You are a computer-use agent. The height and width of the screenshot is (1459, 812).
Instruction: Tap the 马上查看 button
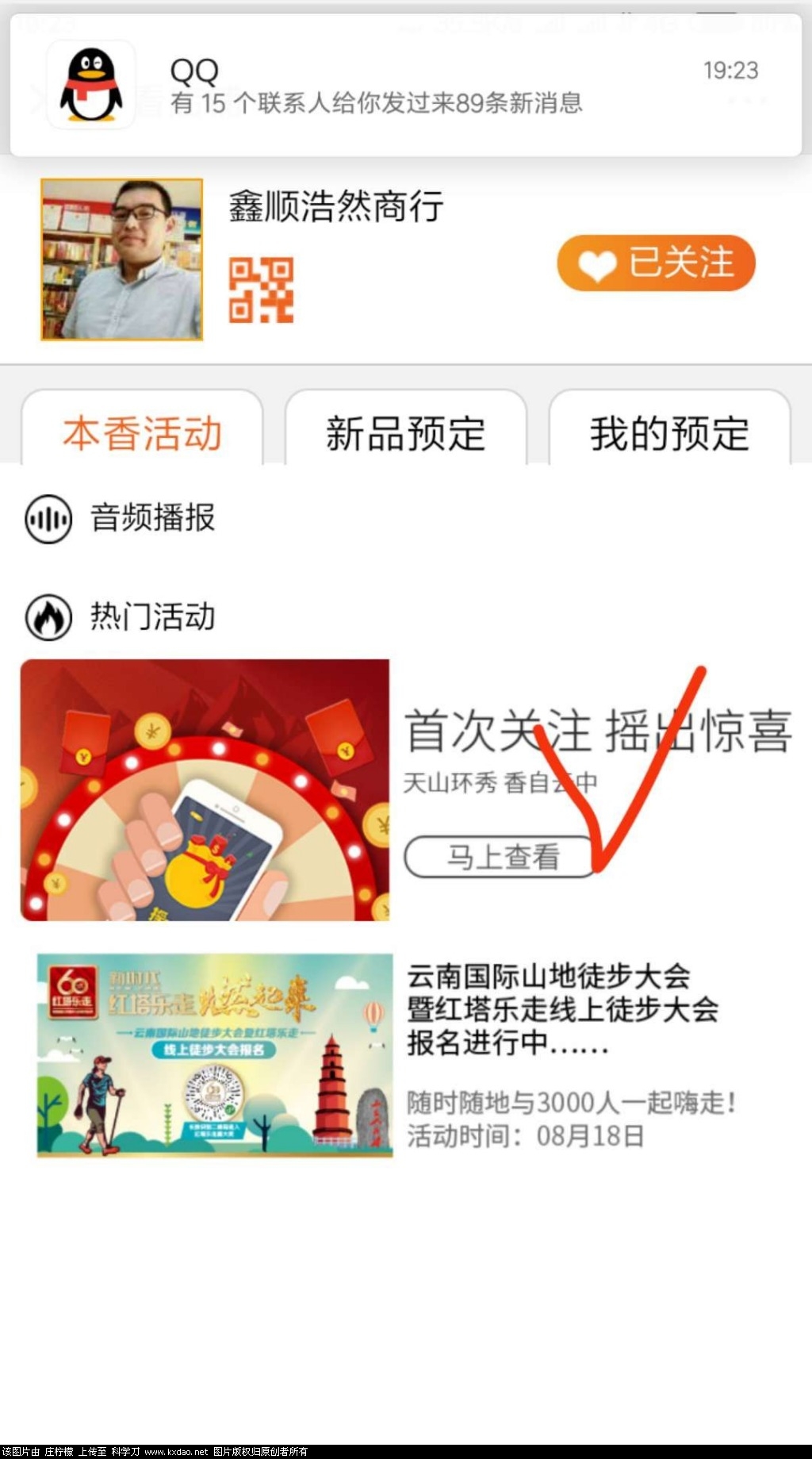pos(501,857)
